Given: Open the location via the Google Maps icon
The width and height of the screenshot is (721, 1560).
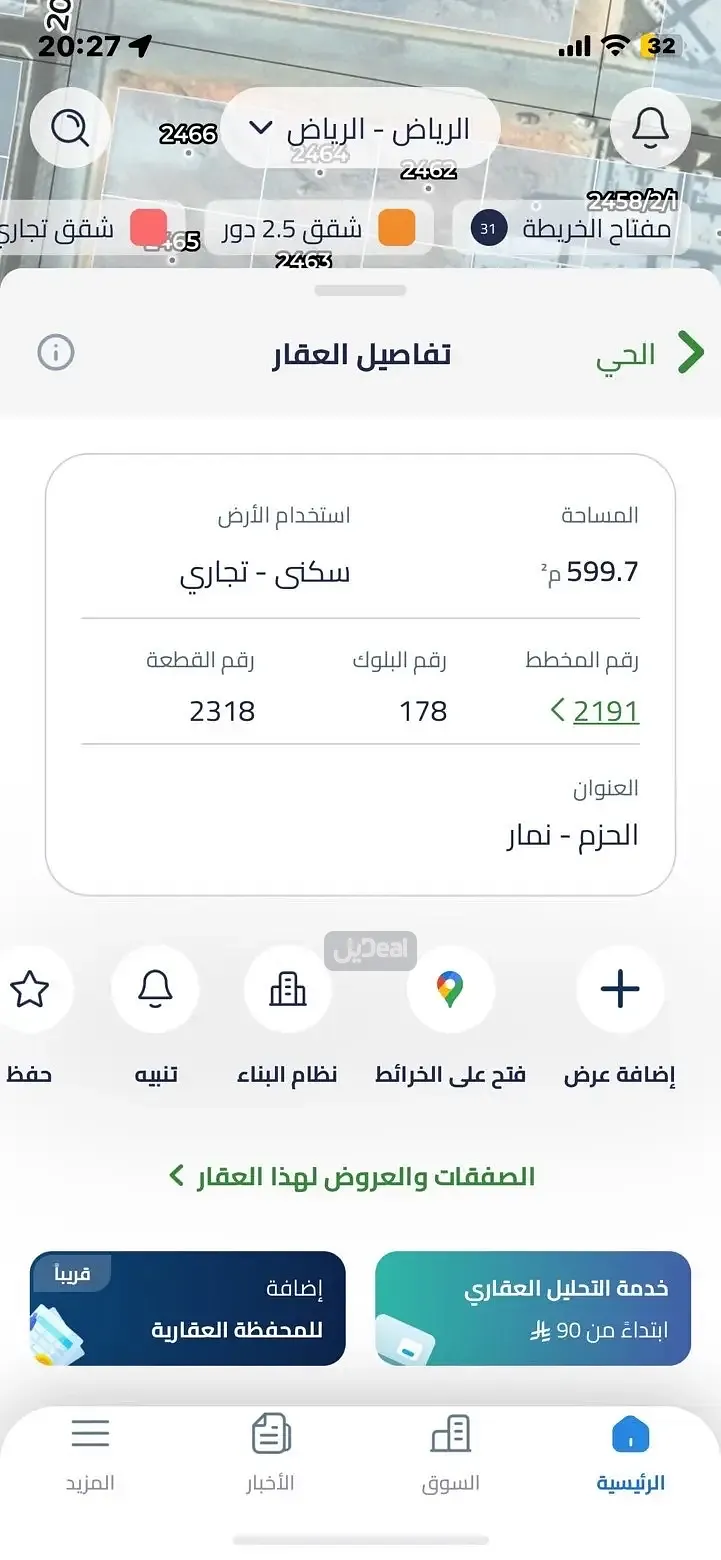Looking at the screenshot, I should (x=451, y=989).
